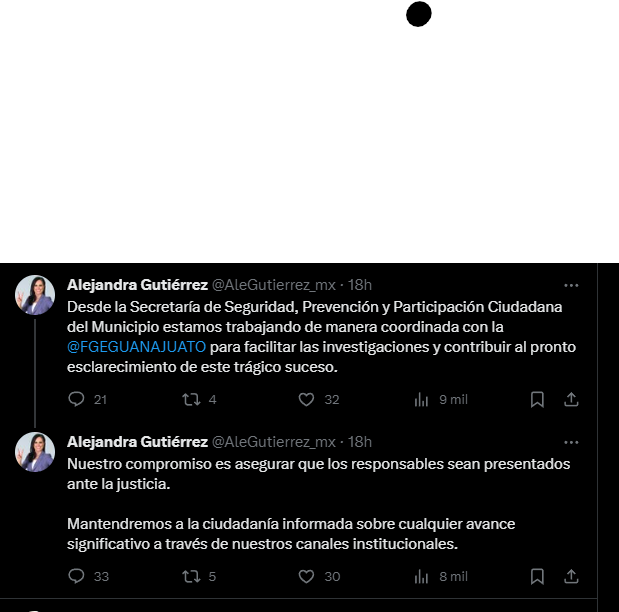619x612 pixels.
Task: Retweet the Nuestro compromiso tweet
Action: click(189, 576)
